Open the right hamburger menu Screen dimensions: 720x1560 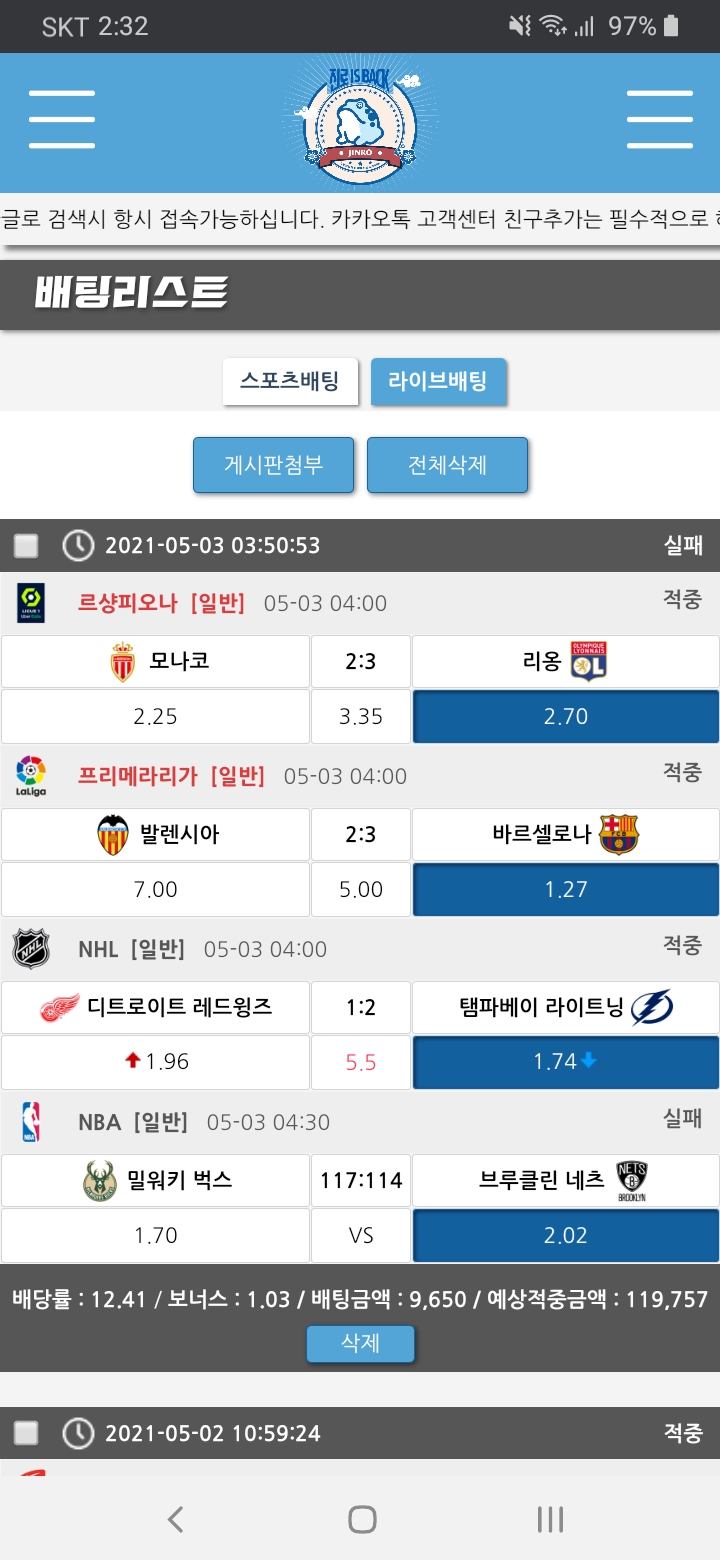659,120
